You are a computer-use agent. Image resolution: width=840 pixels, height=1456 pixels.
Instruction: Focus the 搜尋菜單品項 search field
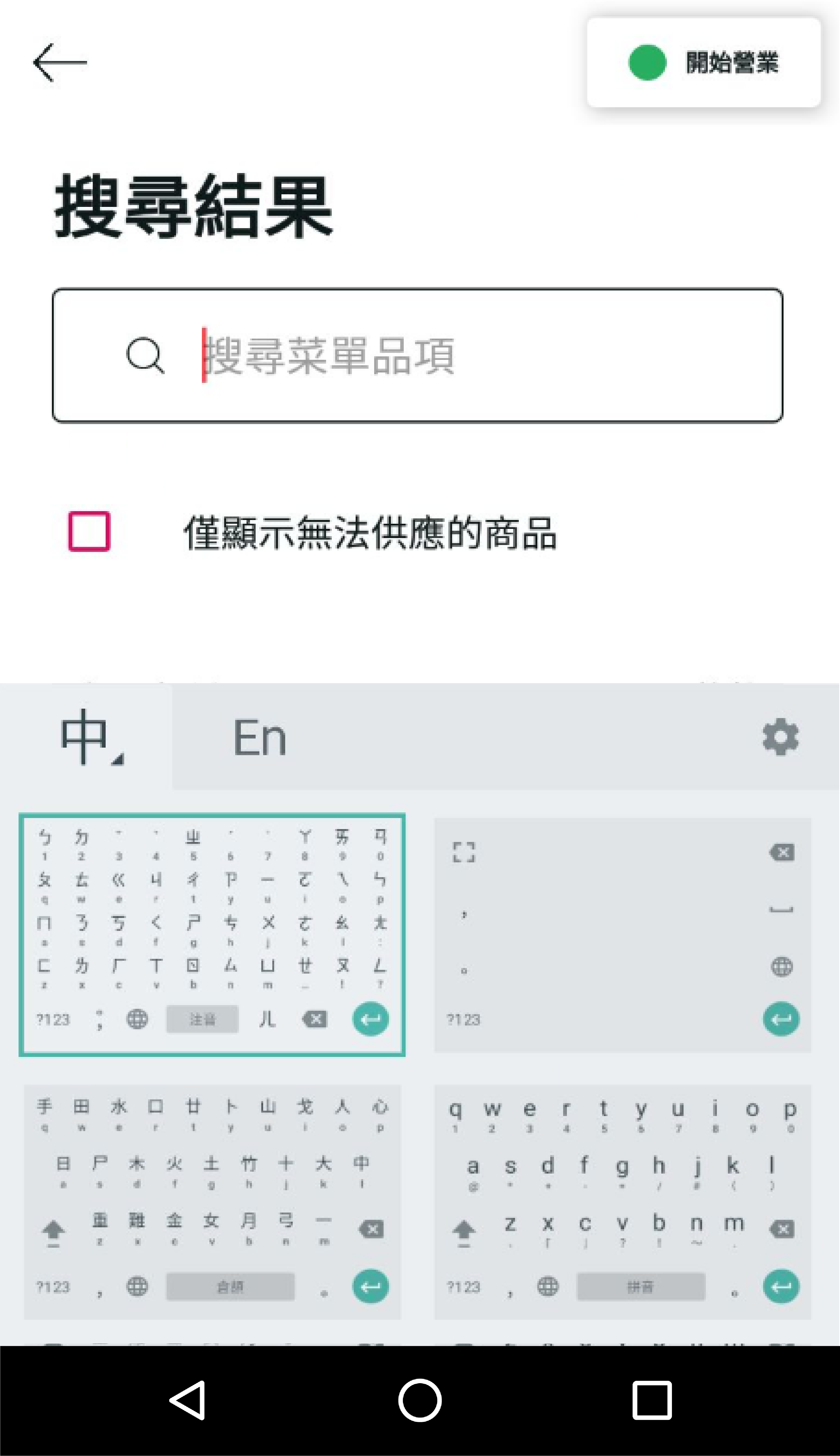point(438,356)
